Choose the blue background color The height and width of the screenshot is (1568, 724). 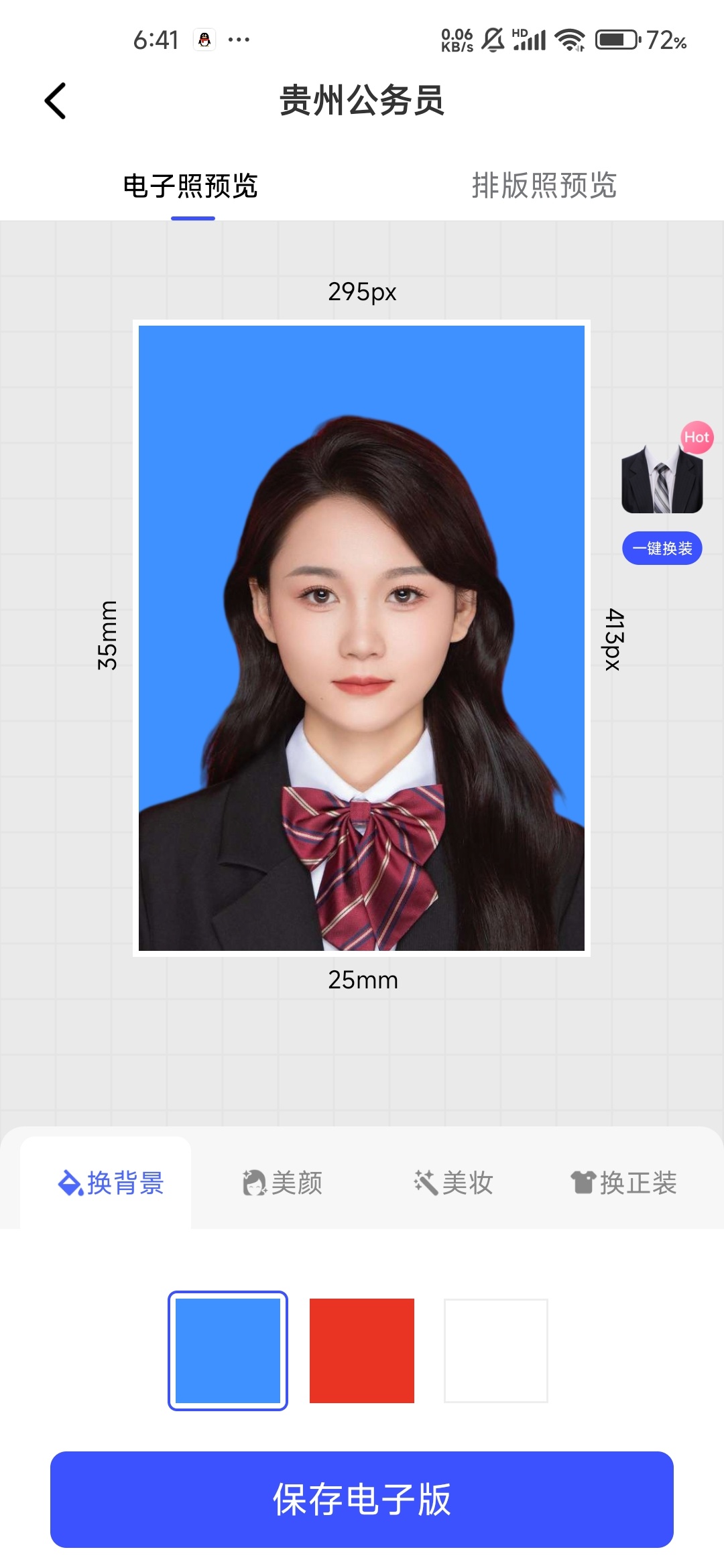pos(228,1350)
